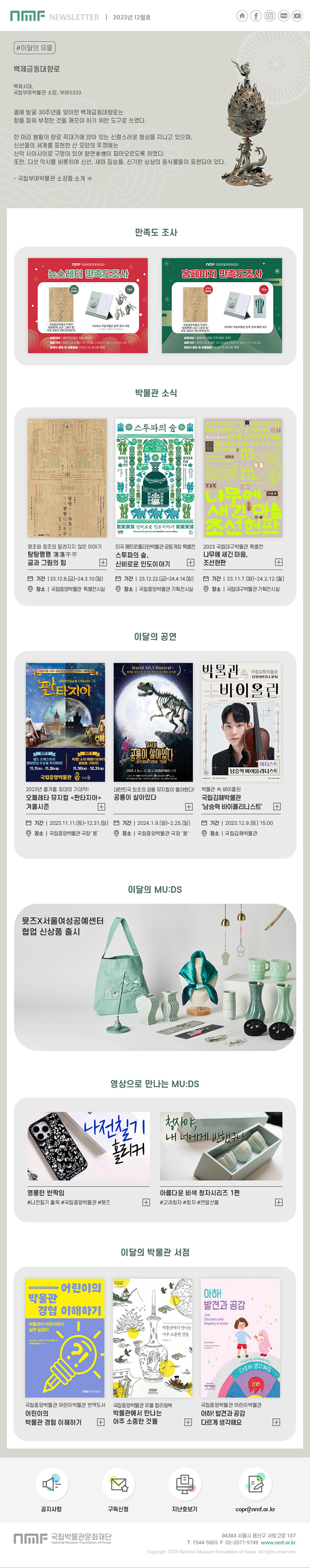The height and width of the screenshot is (1568, 310).
Task: Expand details for 나무에 새긴 마음, 조선현판
Action: [x=278, y=562]
